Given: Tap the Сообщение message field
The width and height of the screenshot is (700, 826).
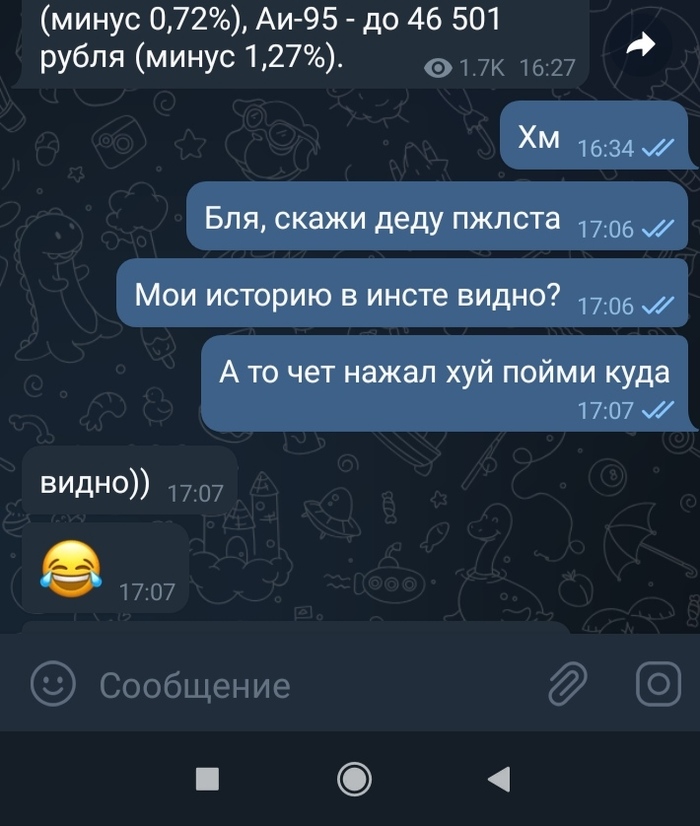Looking at the screenshot, I should coord(300,686).
